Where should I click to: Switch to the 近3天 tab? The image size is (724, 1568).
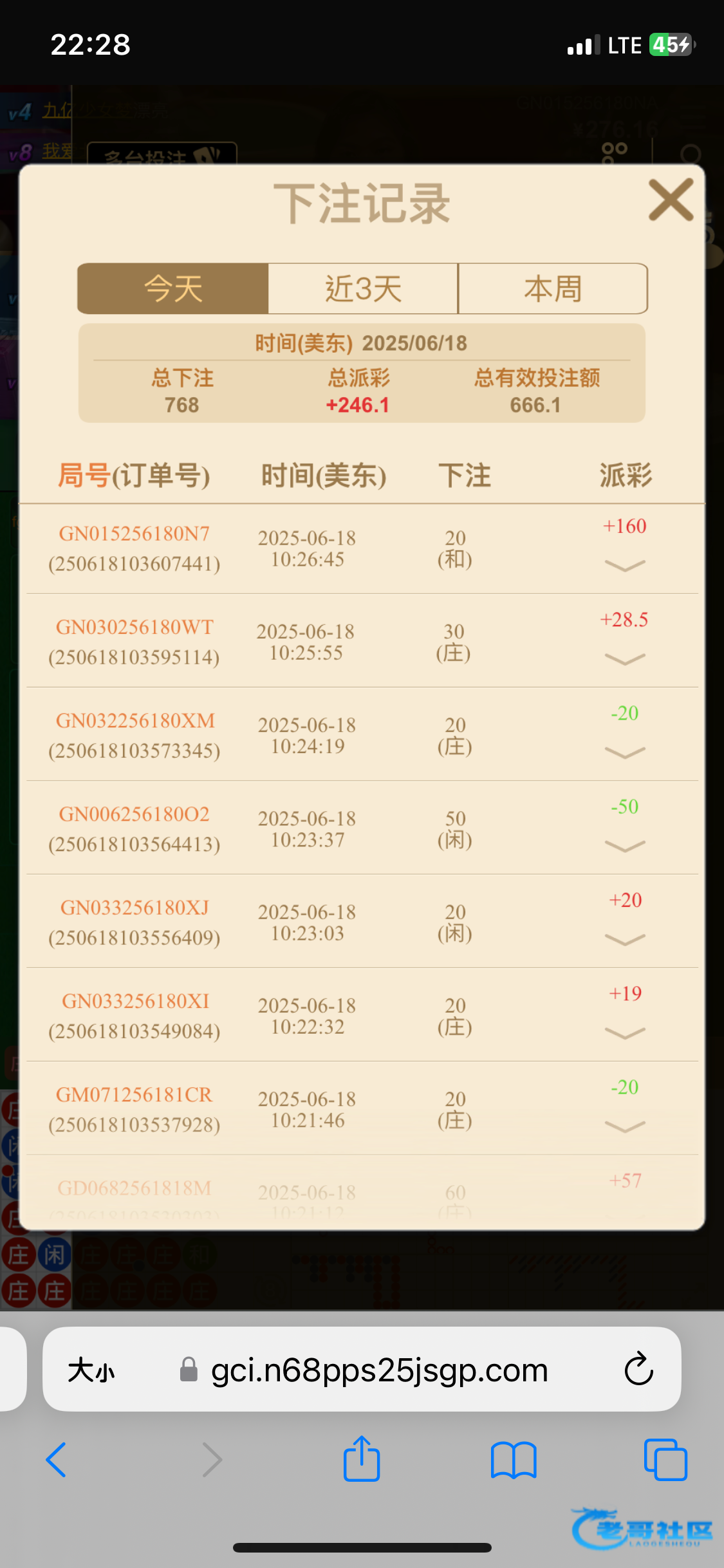point(363,288)
